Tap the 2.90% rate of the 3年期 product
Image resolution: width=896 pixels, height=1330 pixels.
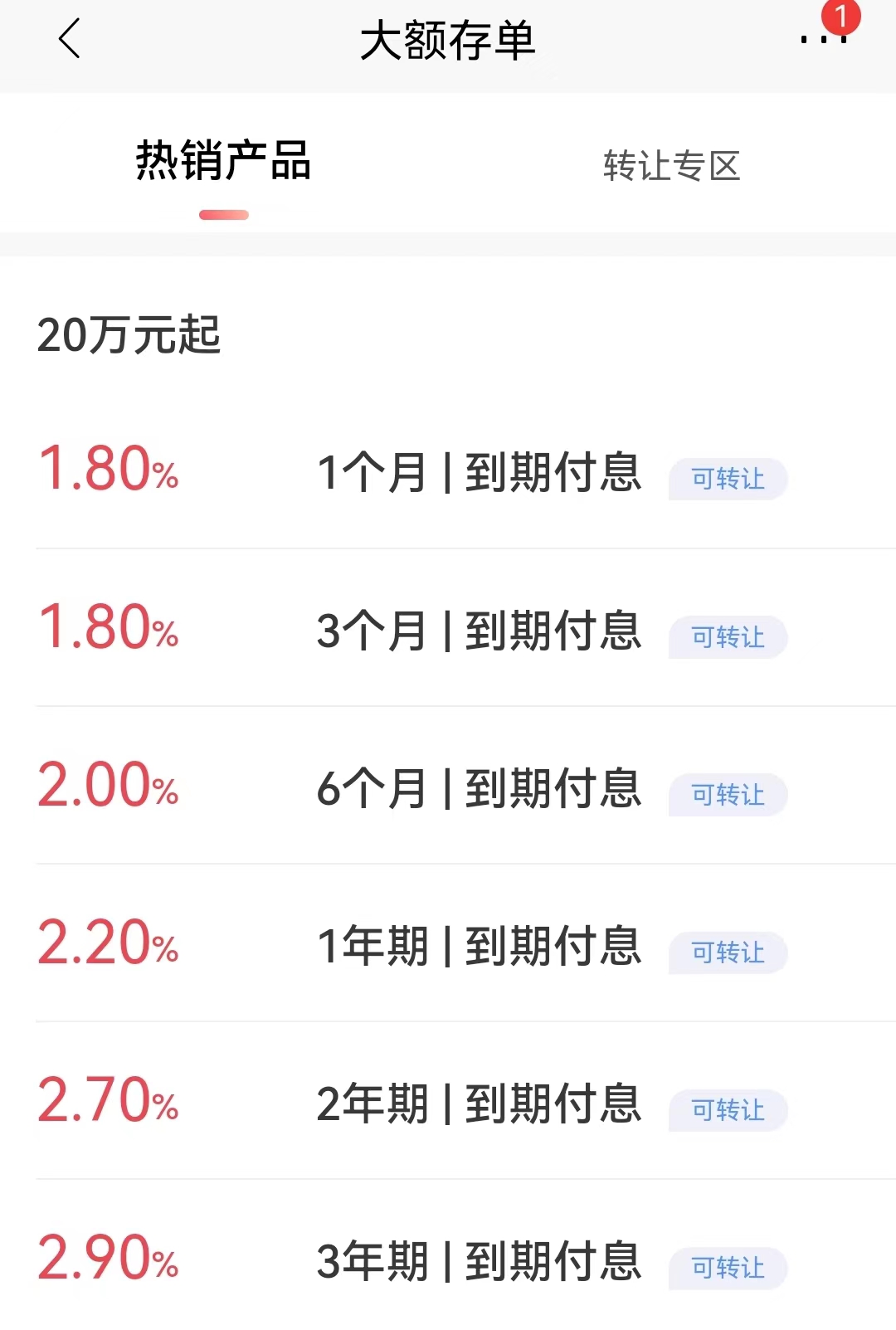108,1261
